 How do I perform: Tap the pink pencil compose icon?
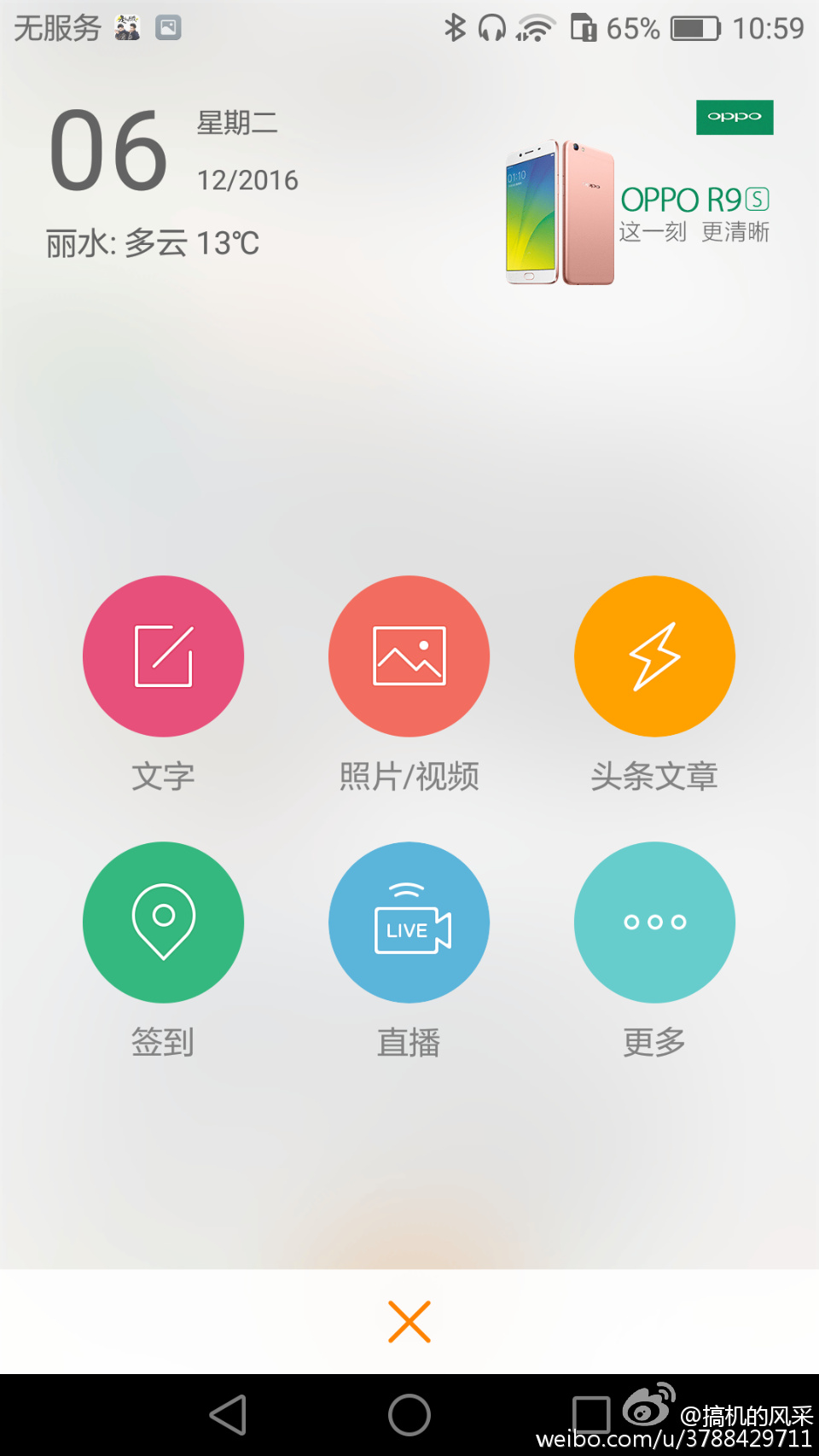pos(163,655)
